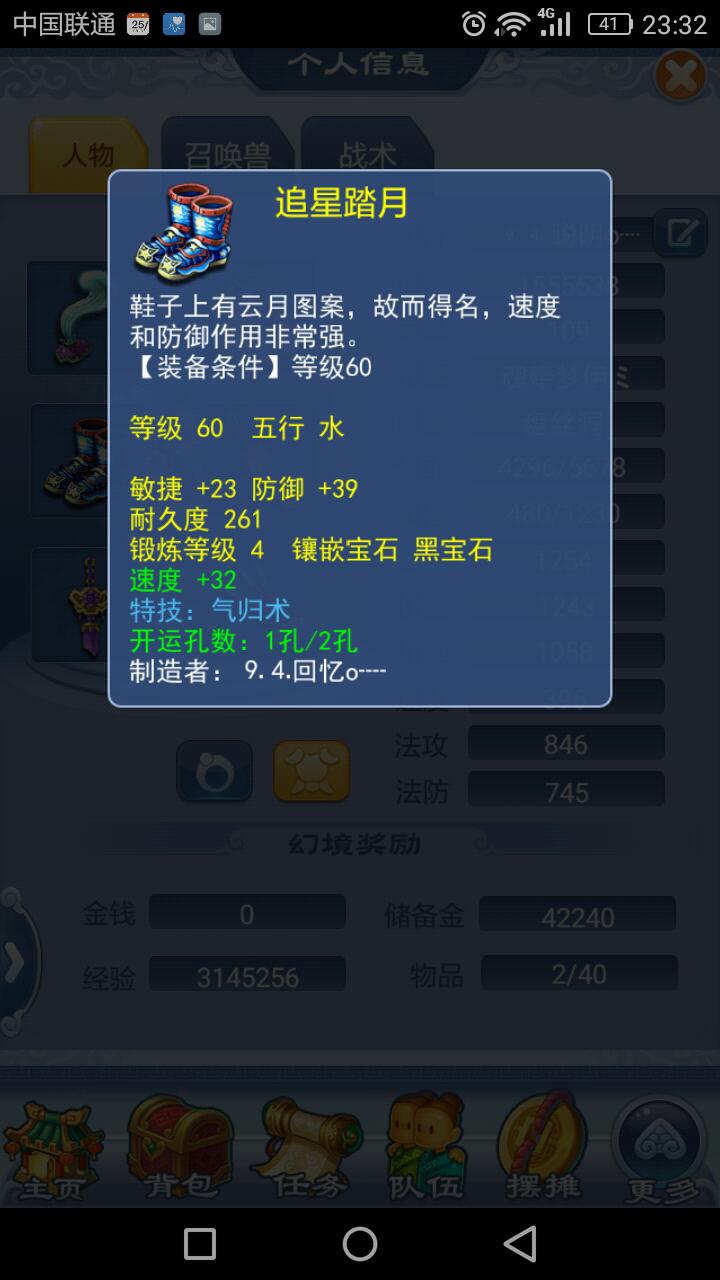The height and width of the screenshot is (1280, 720).
Task: Close the 个人信息 window
Action: coord(680,75)
